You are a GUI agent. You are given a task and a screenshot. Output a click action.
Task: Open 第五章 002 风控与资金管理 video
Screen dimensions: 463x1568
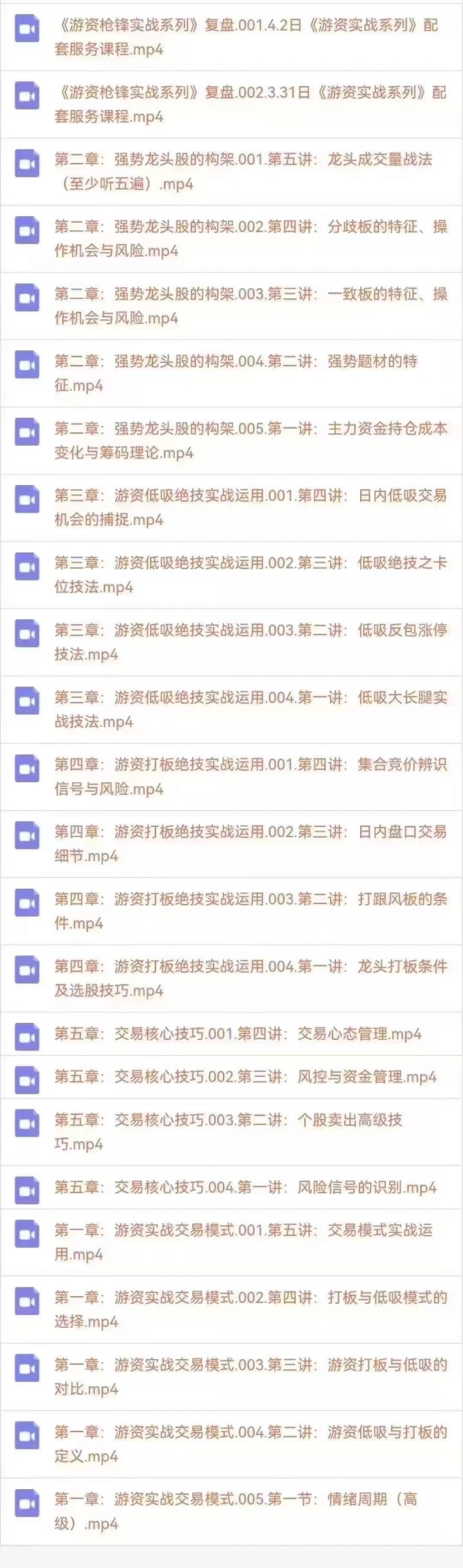[245, 1077]
